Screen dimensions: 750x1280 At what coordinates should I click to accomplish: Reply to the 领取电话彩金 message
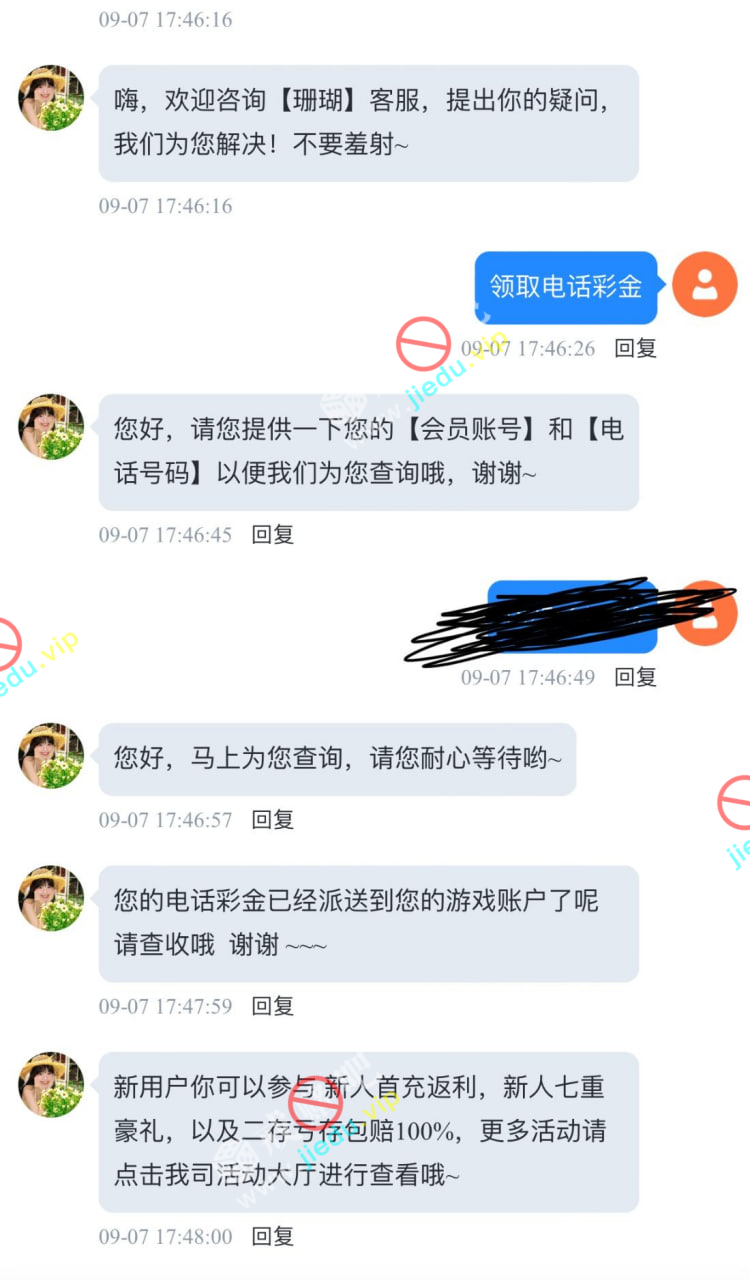click(635, 348)
